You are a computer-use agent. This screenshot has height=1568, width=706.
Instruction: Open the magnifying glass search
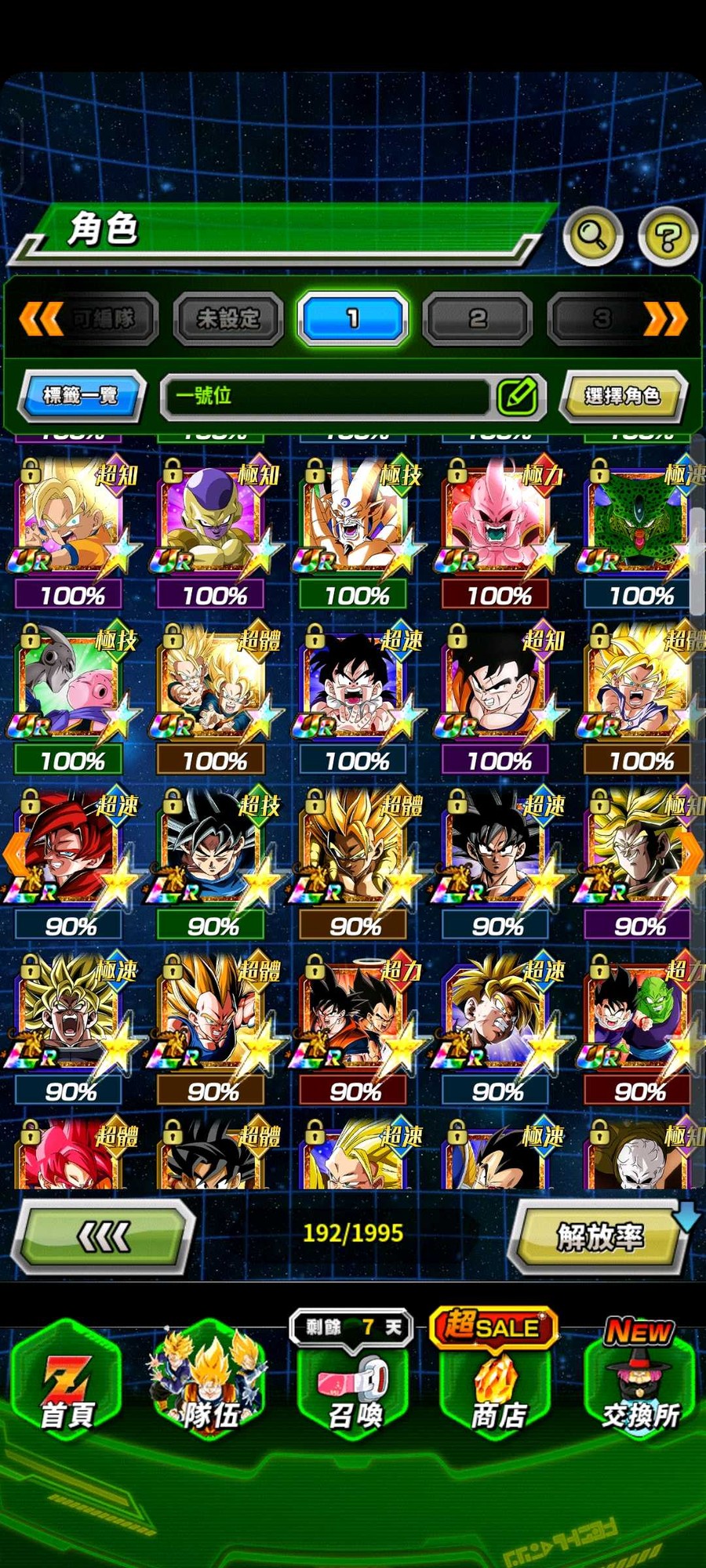tap(593, 235)
